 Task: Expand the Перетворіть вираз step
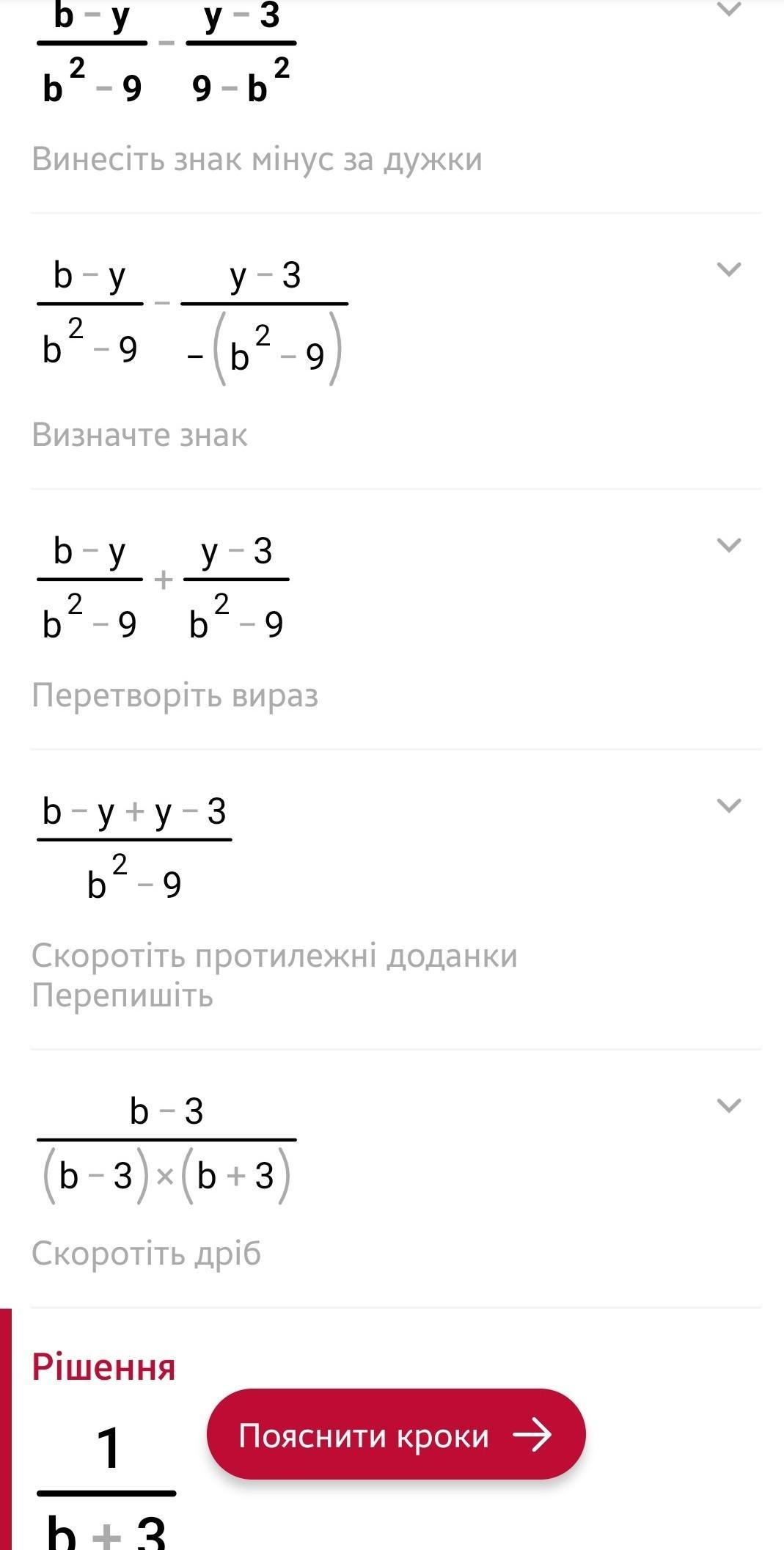[728, 545]
